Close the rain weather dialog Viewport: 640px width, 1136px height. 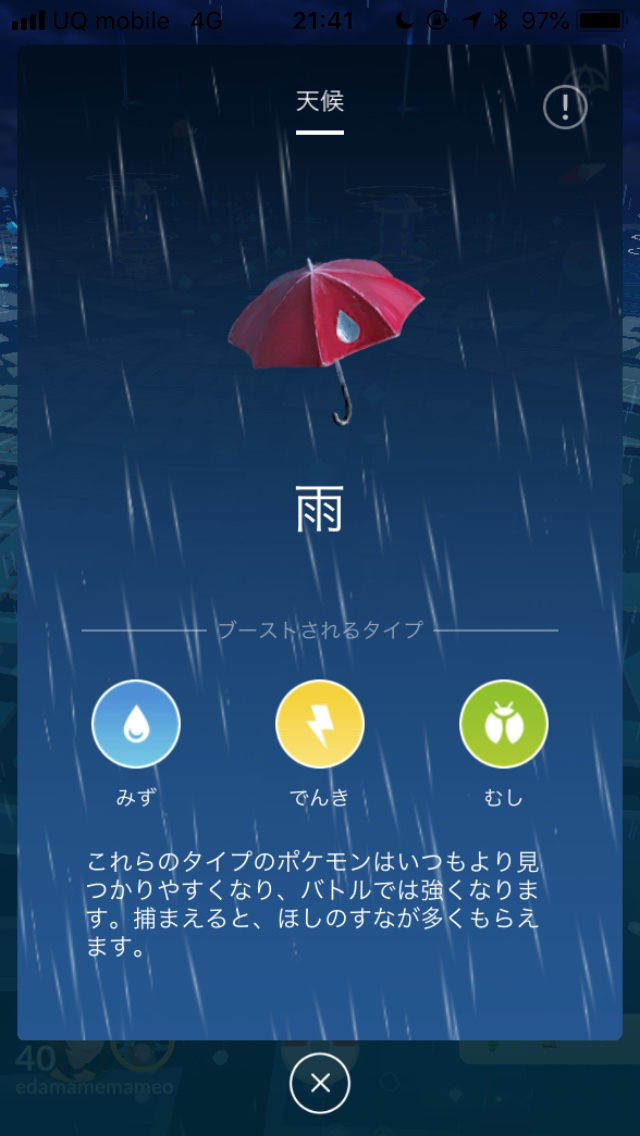click(320, 1083)
